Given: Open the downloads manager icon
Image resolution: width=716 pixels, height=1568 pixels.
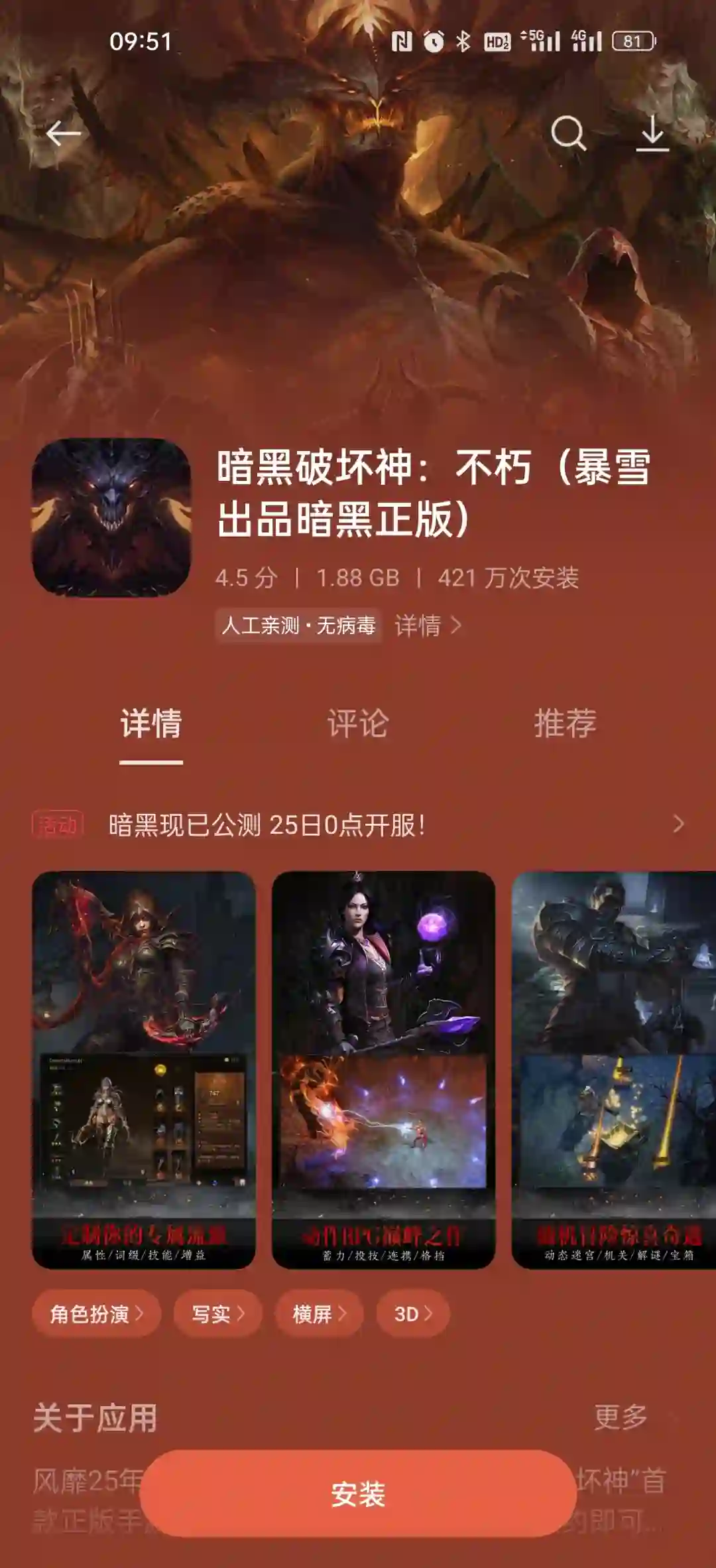Looking at the screenshot, I should 652,134.
